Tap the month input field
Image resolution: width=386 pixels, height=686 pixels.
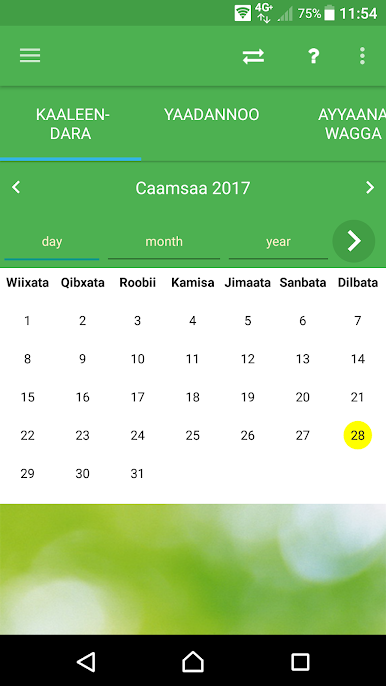(x=164, y=245)
